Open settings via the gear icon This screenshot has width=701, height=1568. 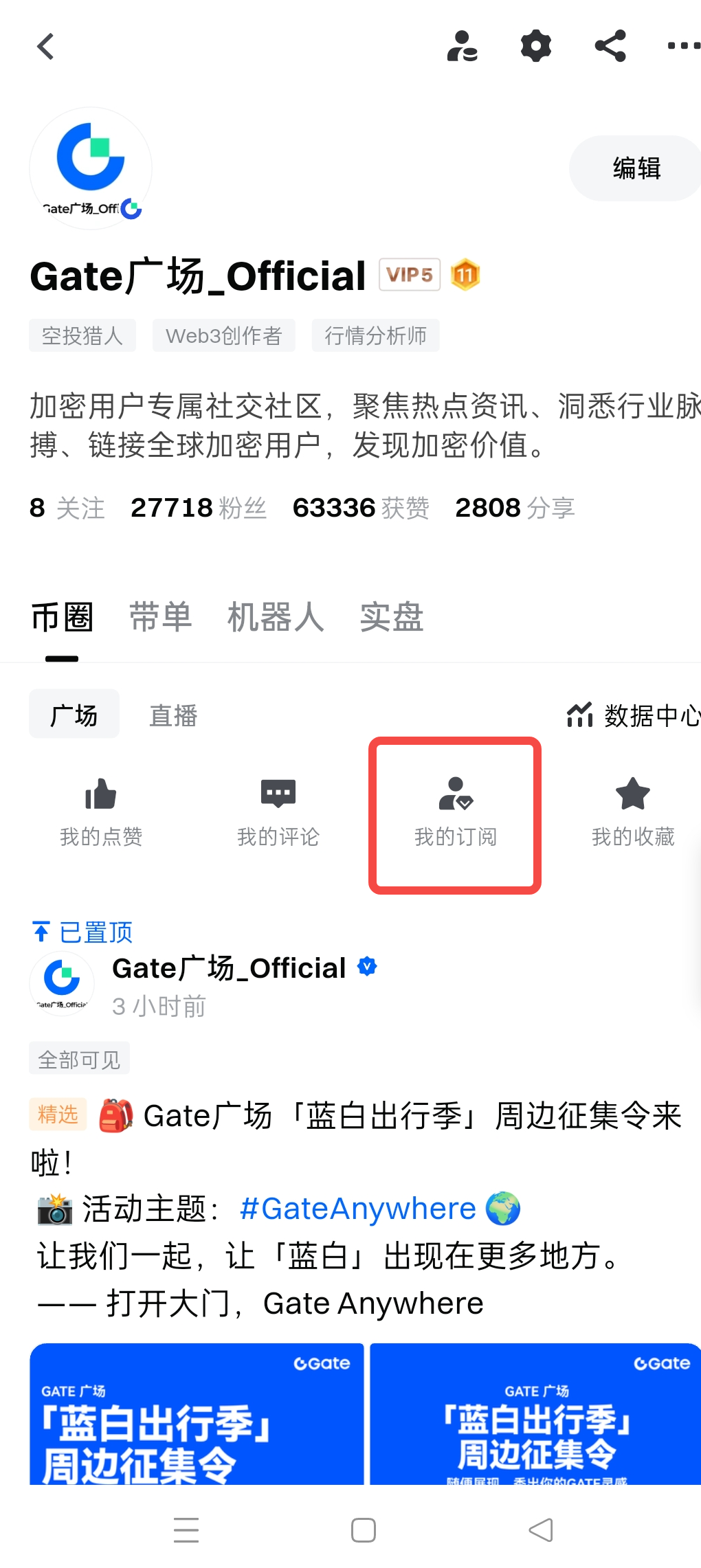pos(536,47)
